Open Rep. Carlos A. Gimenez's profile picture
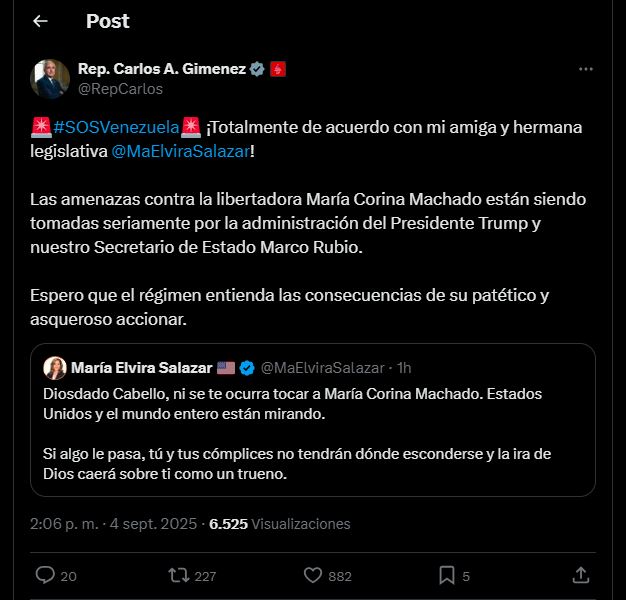 [x=49, y=78]
